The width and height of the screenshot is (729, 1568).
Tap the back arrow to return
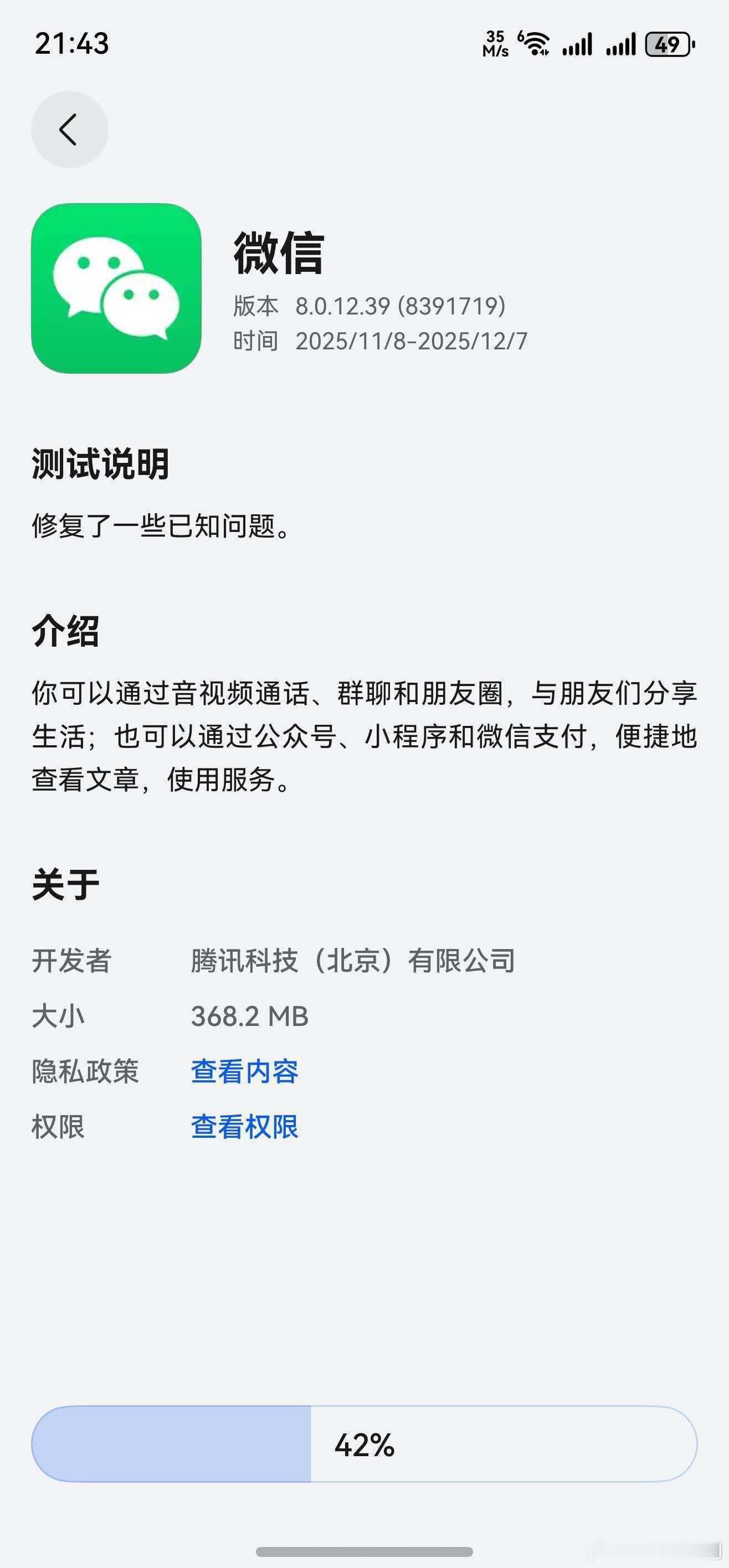point(69,129)
